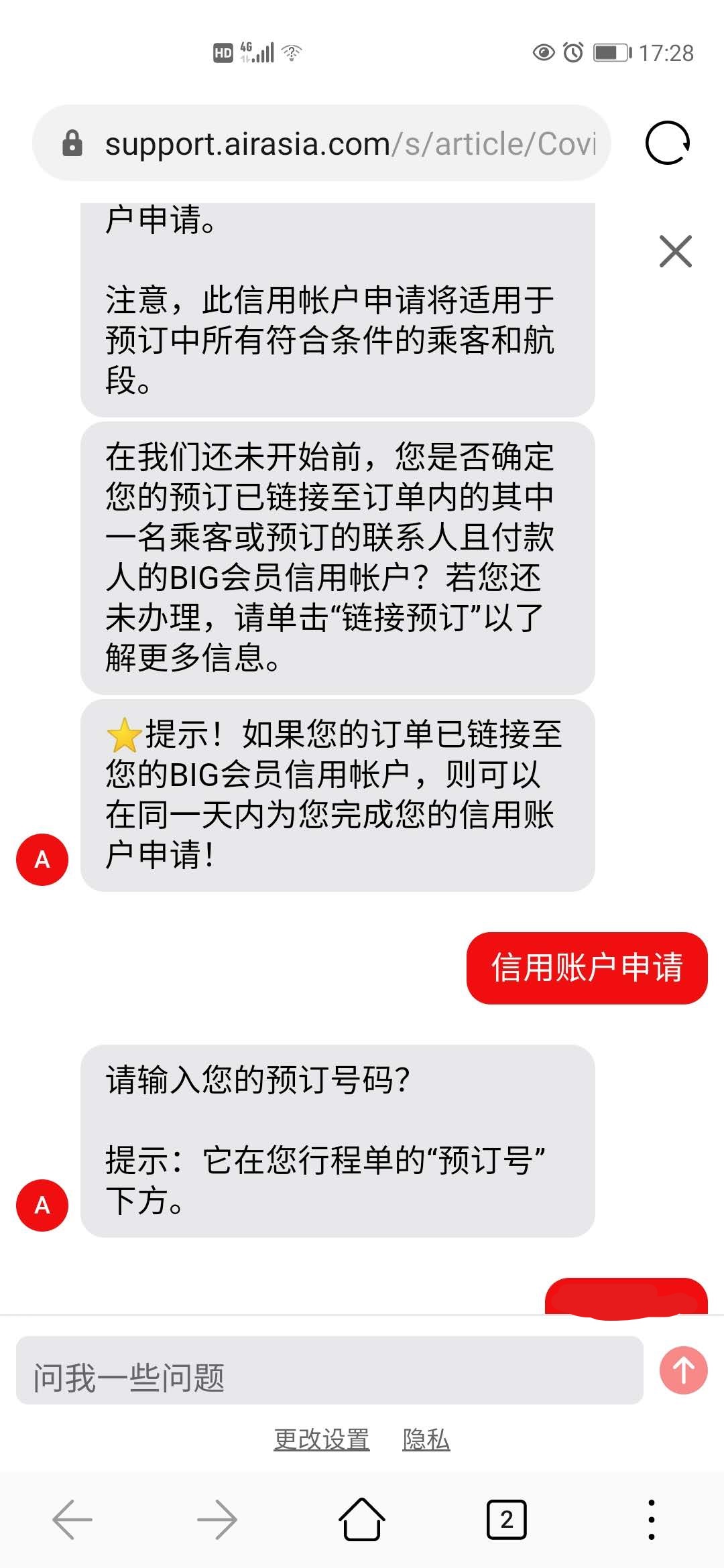The height and width of the screenshot is (1568, 724).
Task: Send the chat message
Action: [x=683, y=1370]
